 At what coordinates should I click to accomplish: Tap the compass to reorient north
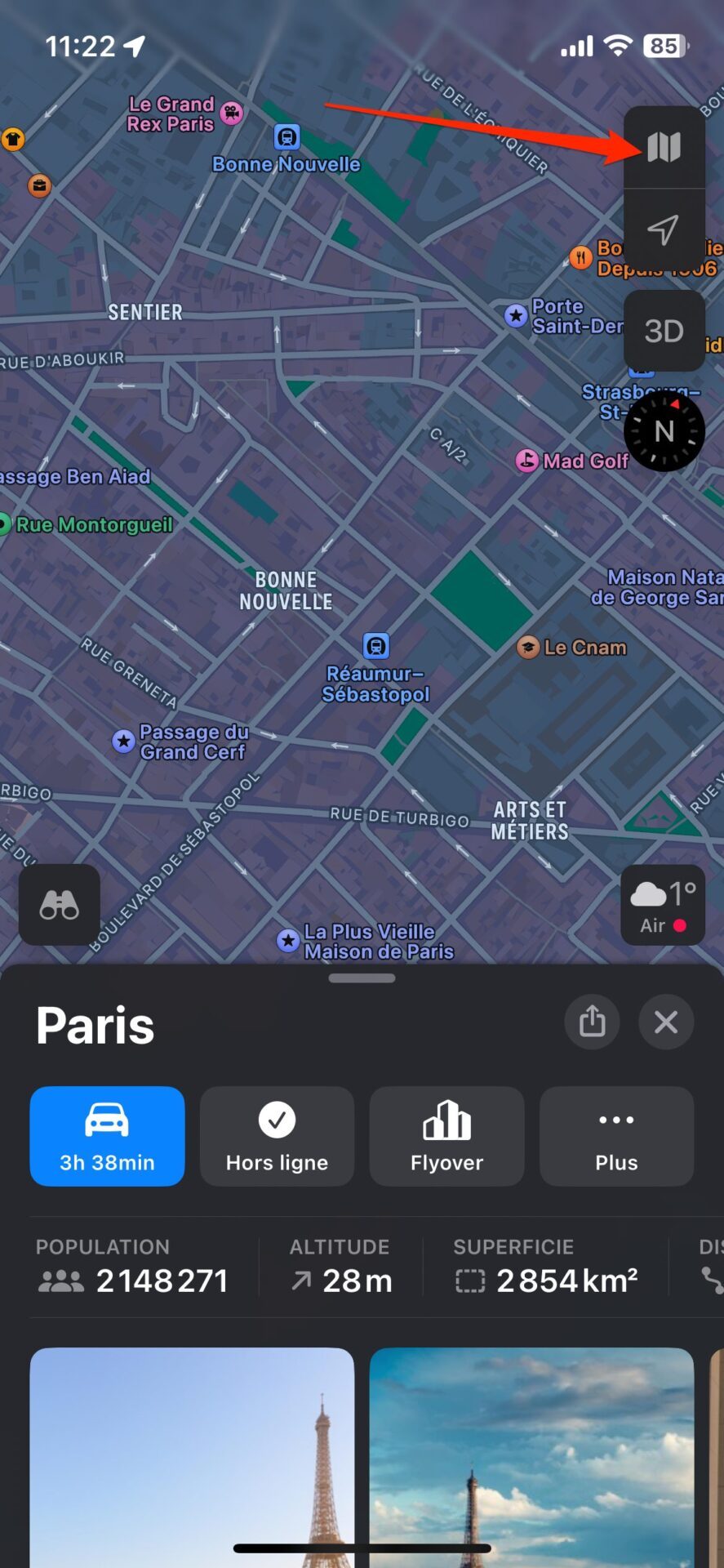coord(664,430)
